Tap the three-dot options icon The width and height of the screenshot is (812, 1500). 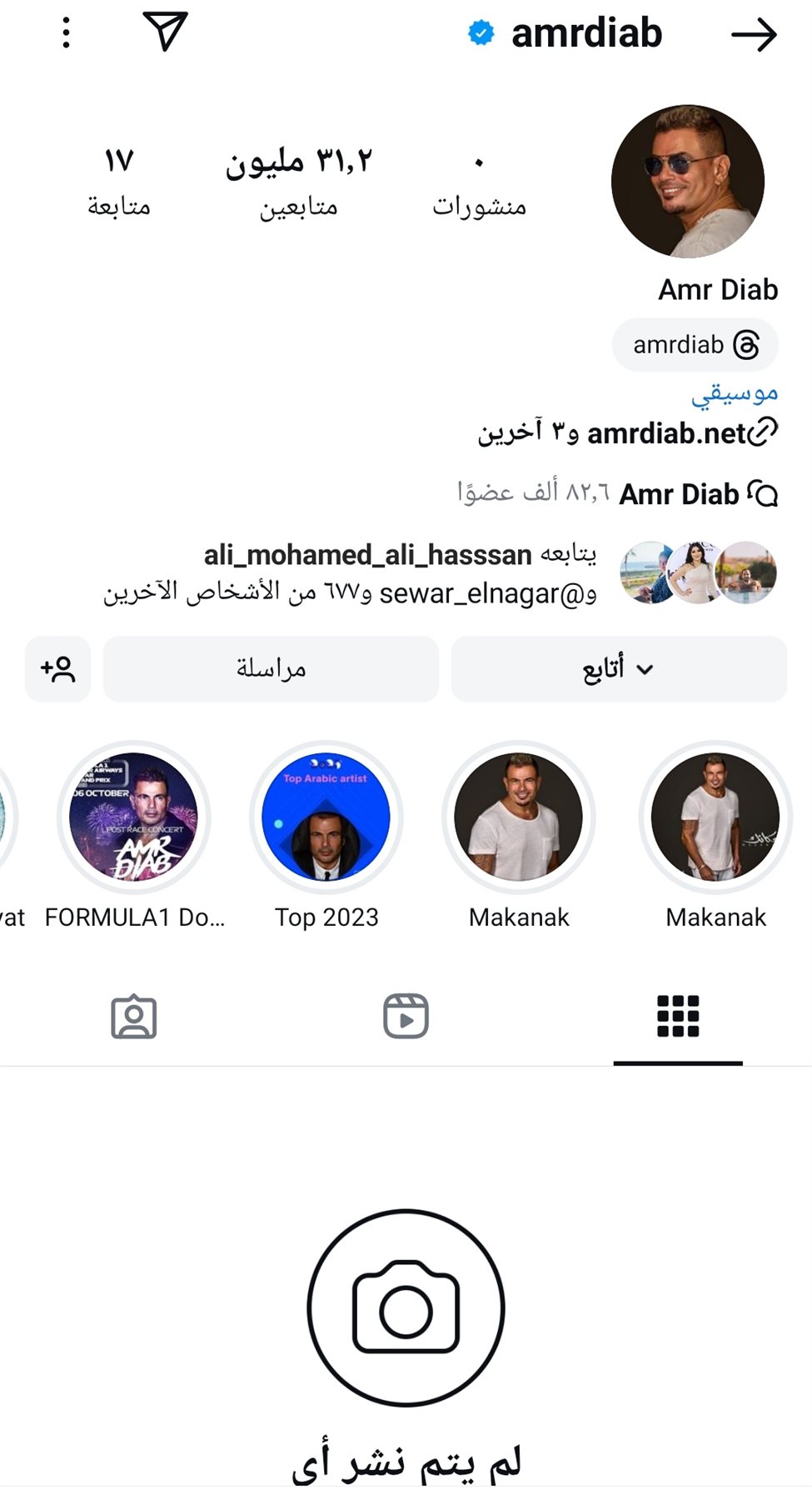(64, 33)
